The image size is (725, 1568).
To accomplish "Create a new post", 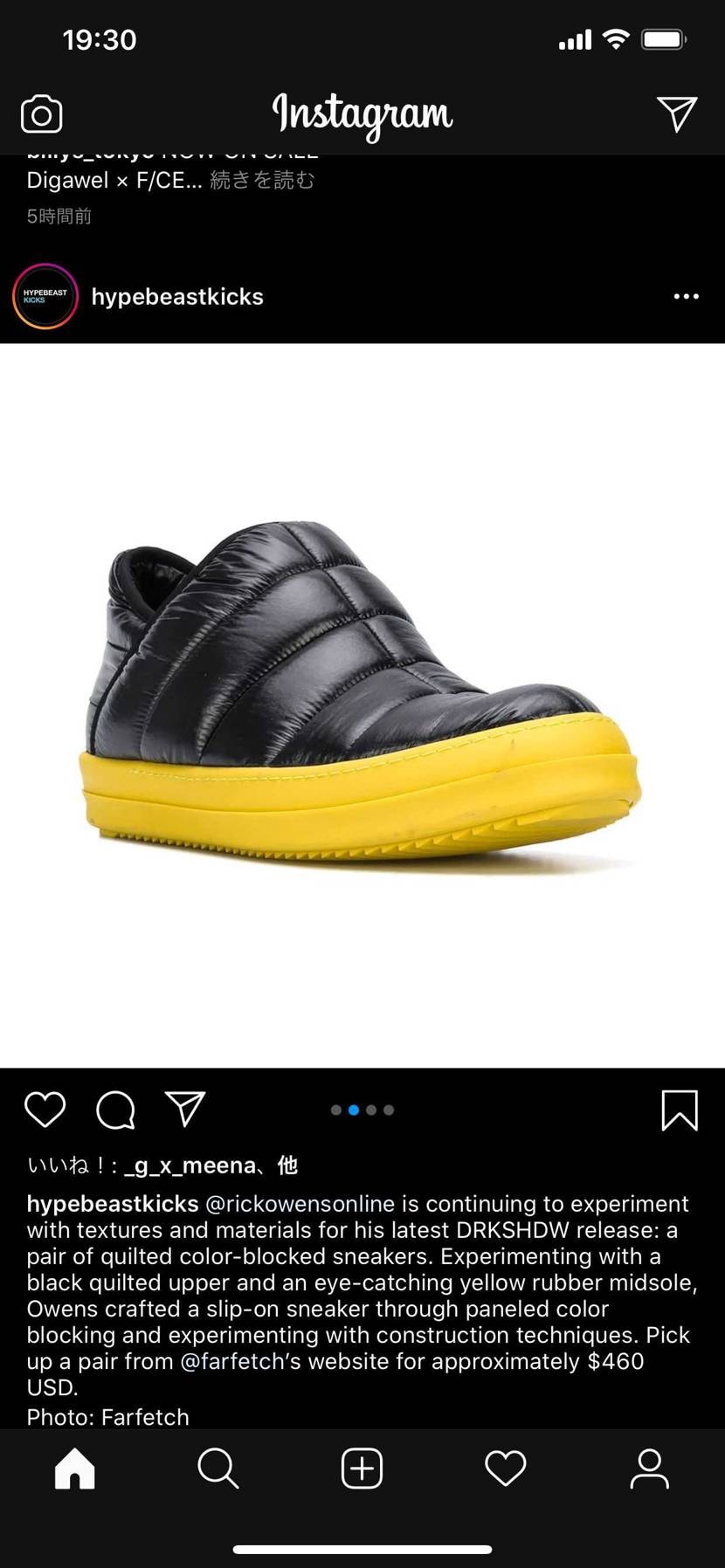I will (362, 1468).
